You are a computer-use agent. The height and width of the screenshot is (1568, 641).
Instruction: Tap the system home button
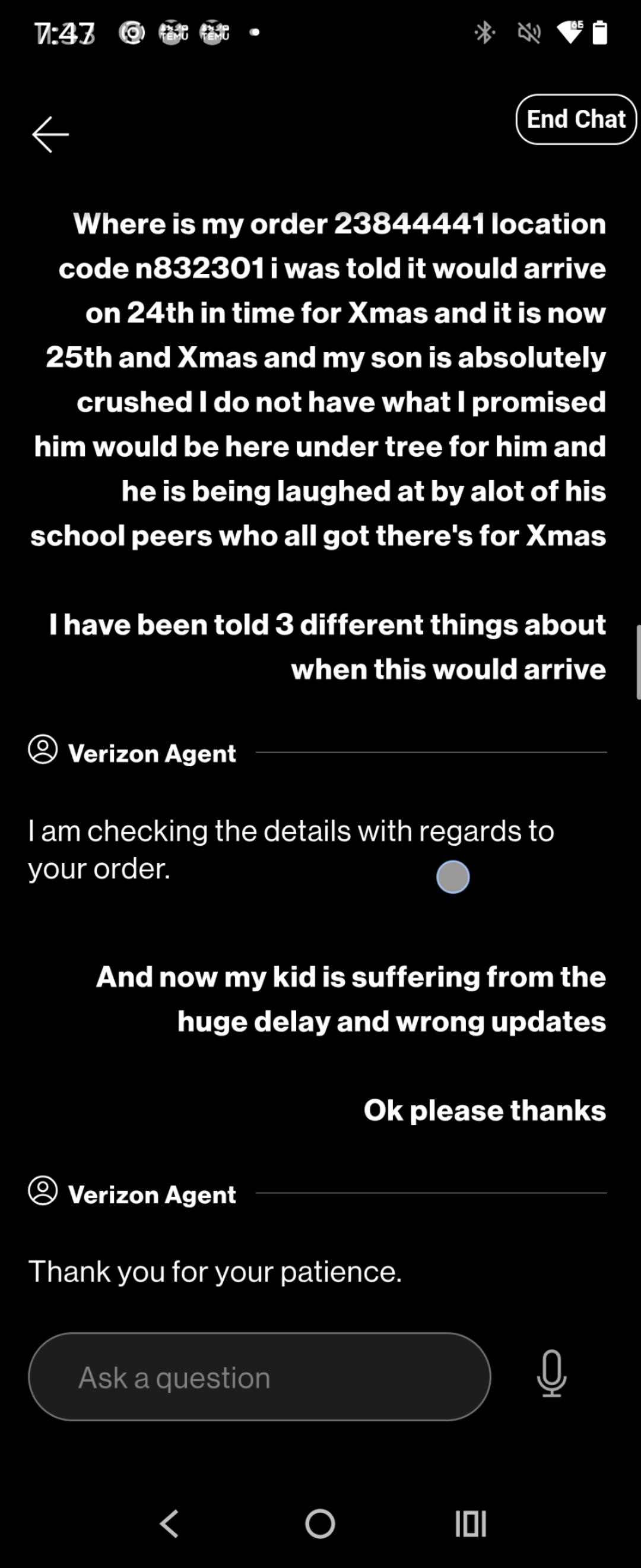pyautogui.click(x=320, y=1524)
